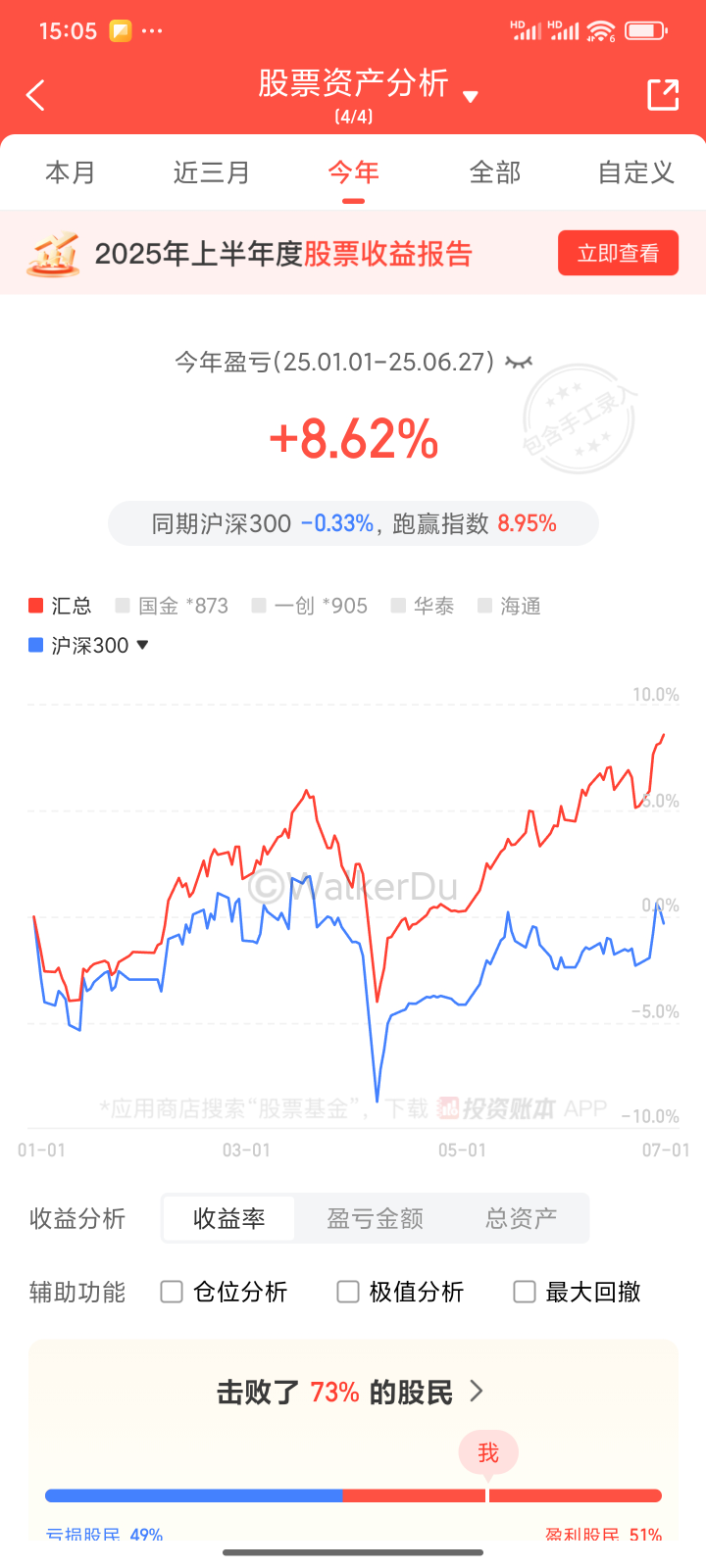The image size is (706, 1568).
Task: Switch to the 近三月 tab
Action: coord(212,172)
